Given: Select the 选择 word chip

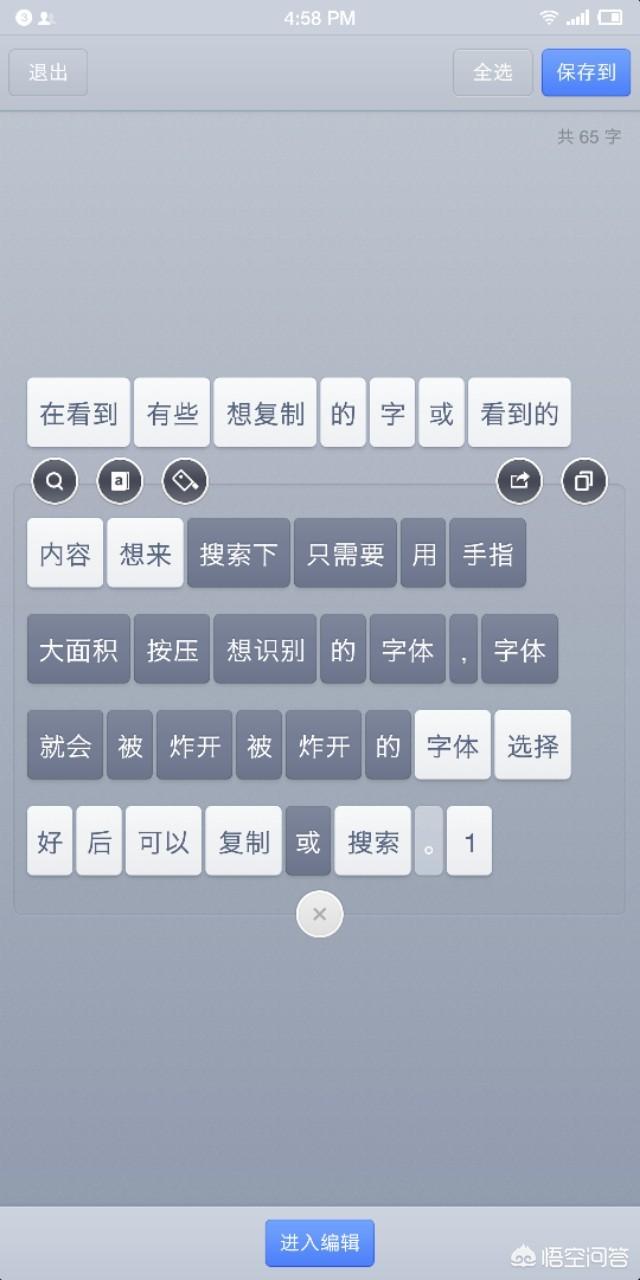Looking at the screenshot, I should coord(533,745).
